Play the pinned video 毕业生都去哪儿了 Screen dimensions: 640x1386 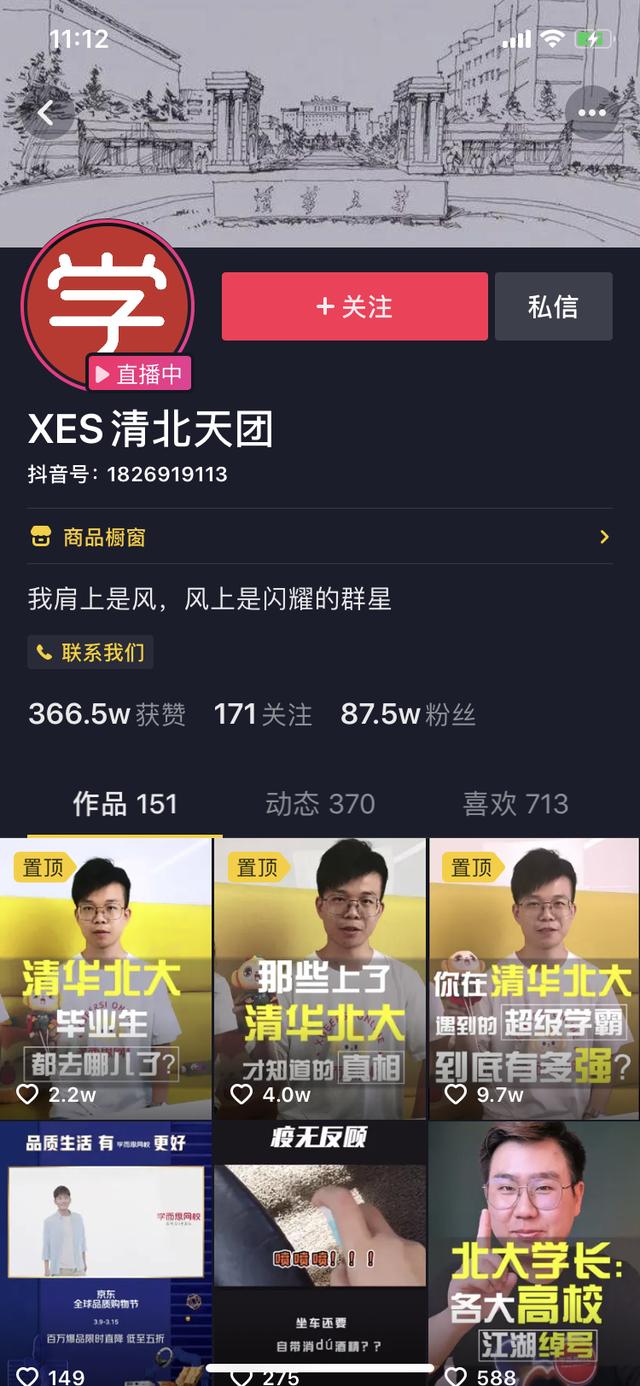106,980
